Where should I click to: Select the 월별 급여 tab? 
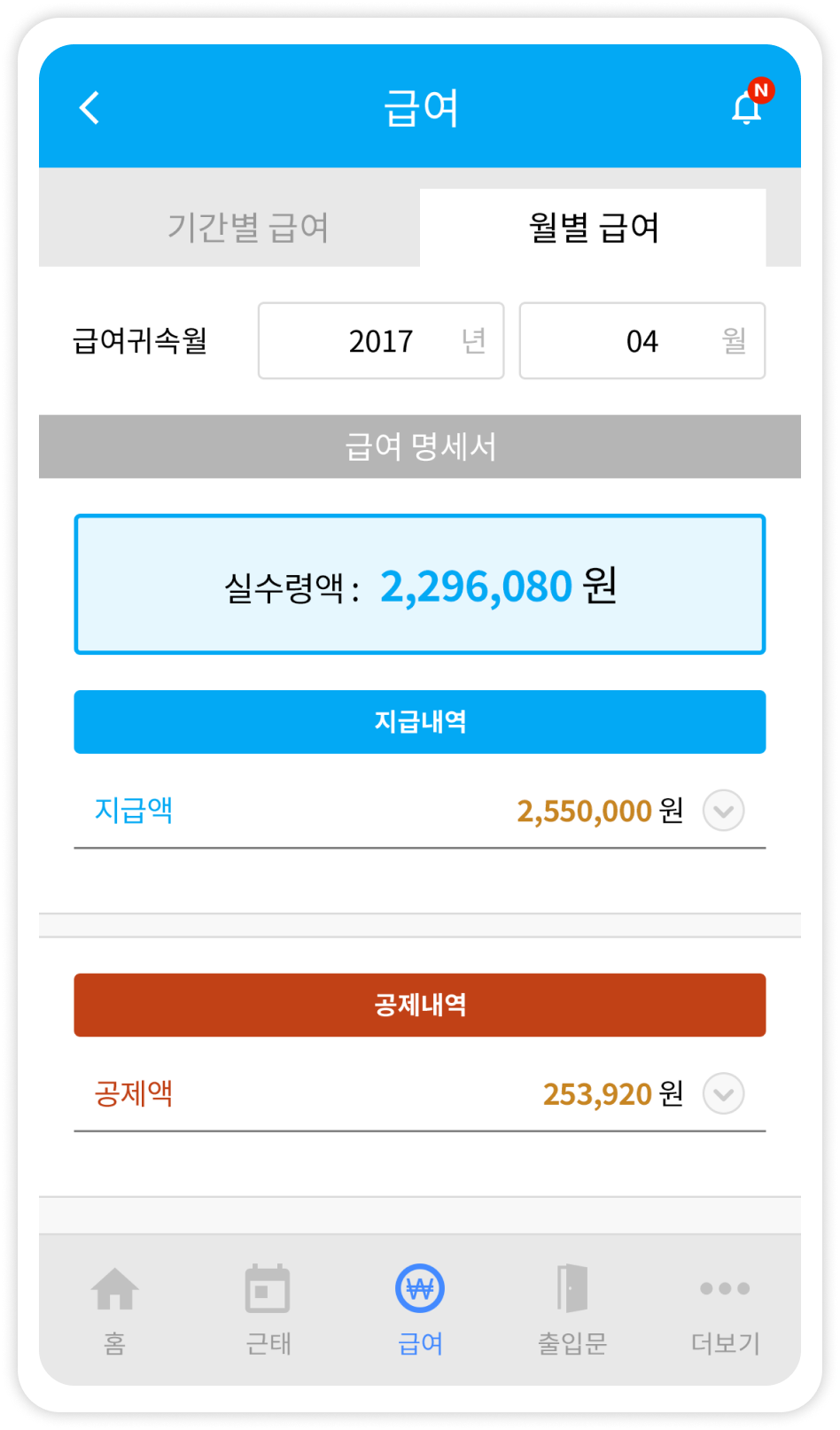coord(593,228)
